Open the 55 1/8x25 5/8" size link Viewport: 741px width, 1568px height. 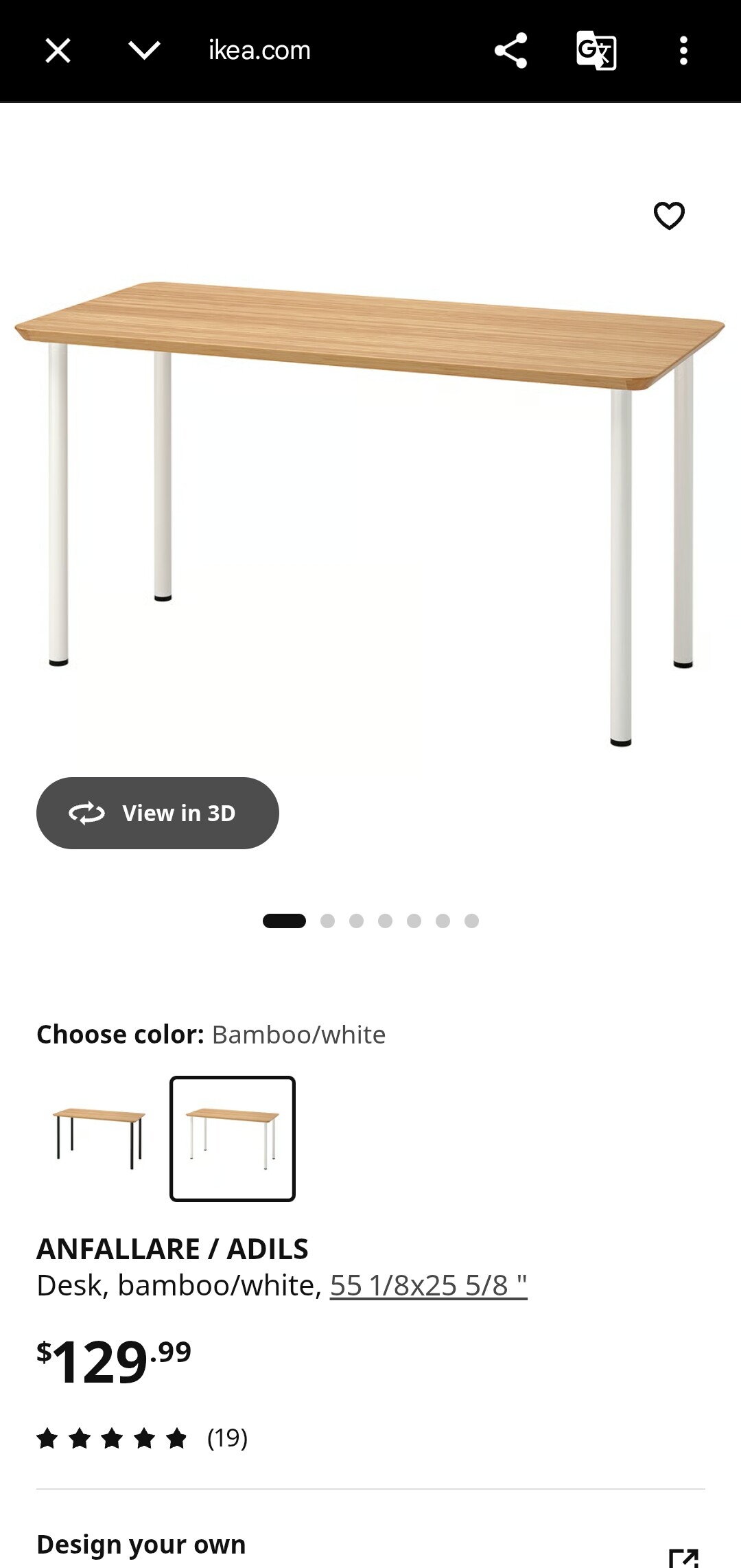[428, 1285]
